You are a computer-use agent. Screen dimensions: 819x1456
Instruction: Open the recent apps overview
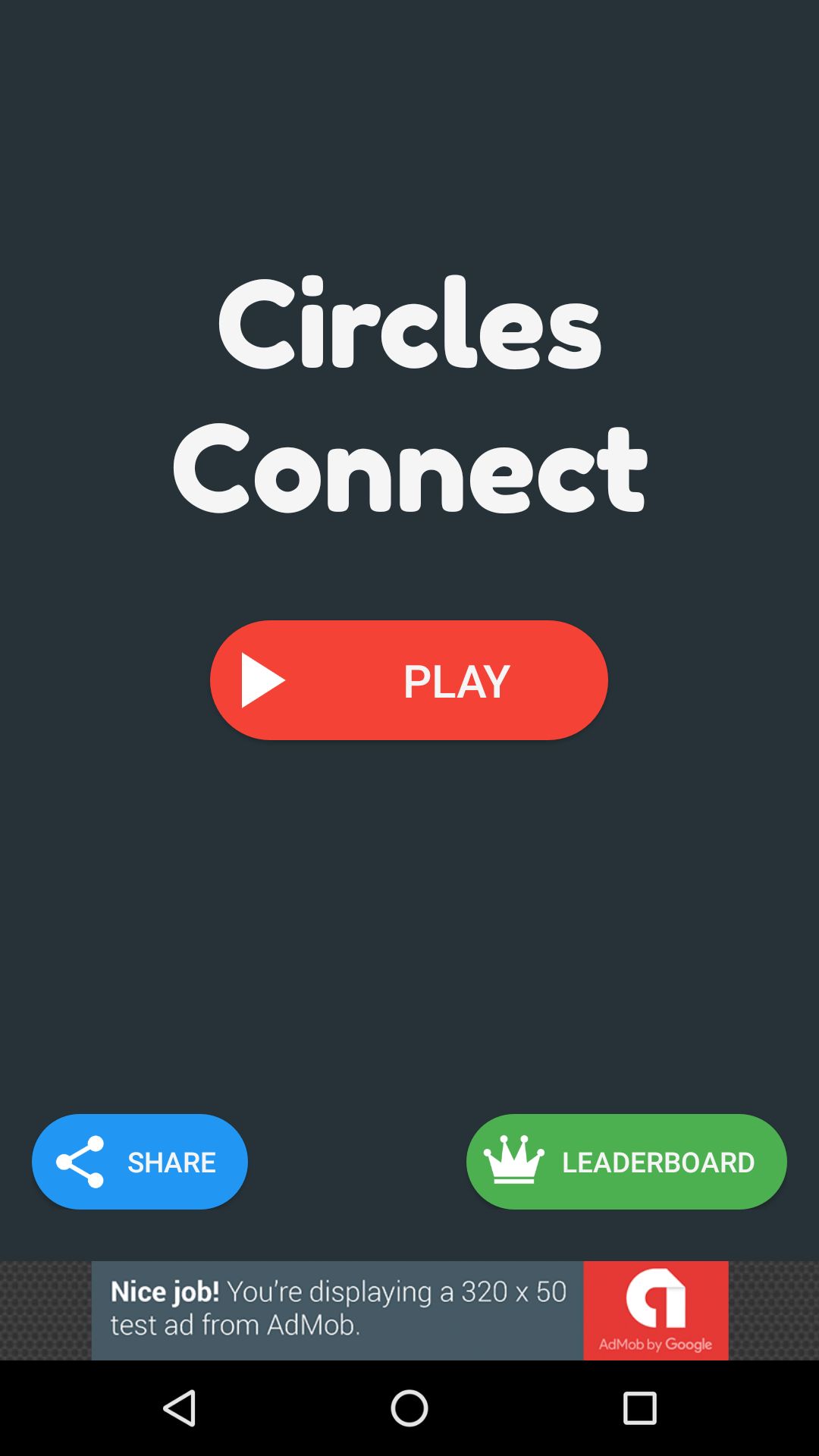tap(639, 1408)
